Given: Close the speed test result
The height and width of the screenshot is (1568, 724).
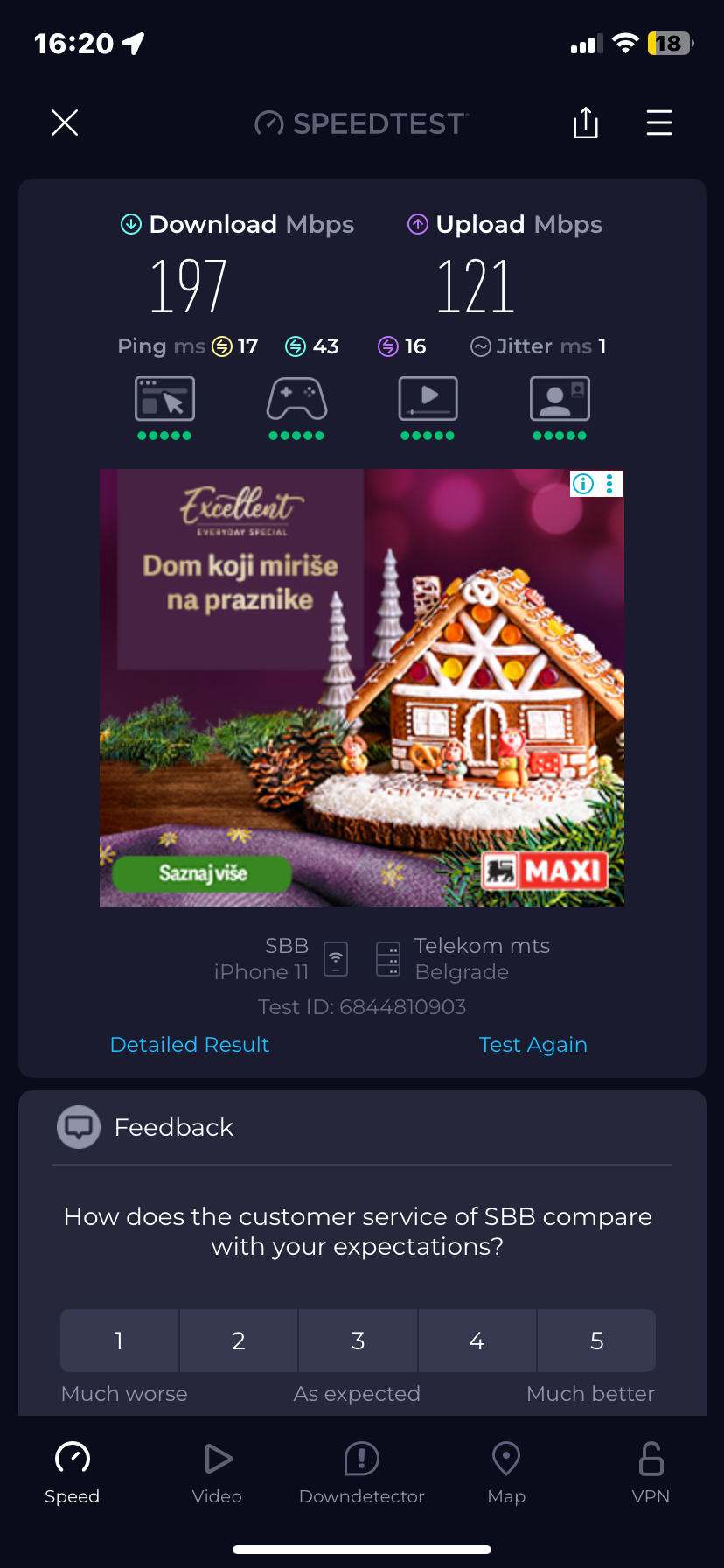Looking at the screenshot, I should [65, 122].
